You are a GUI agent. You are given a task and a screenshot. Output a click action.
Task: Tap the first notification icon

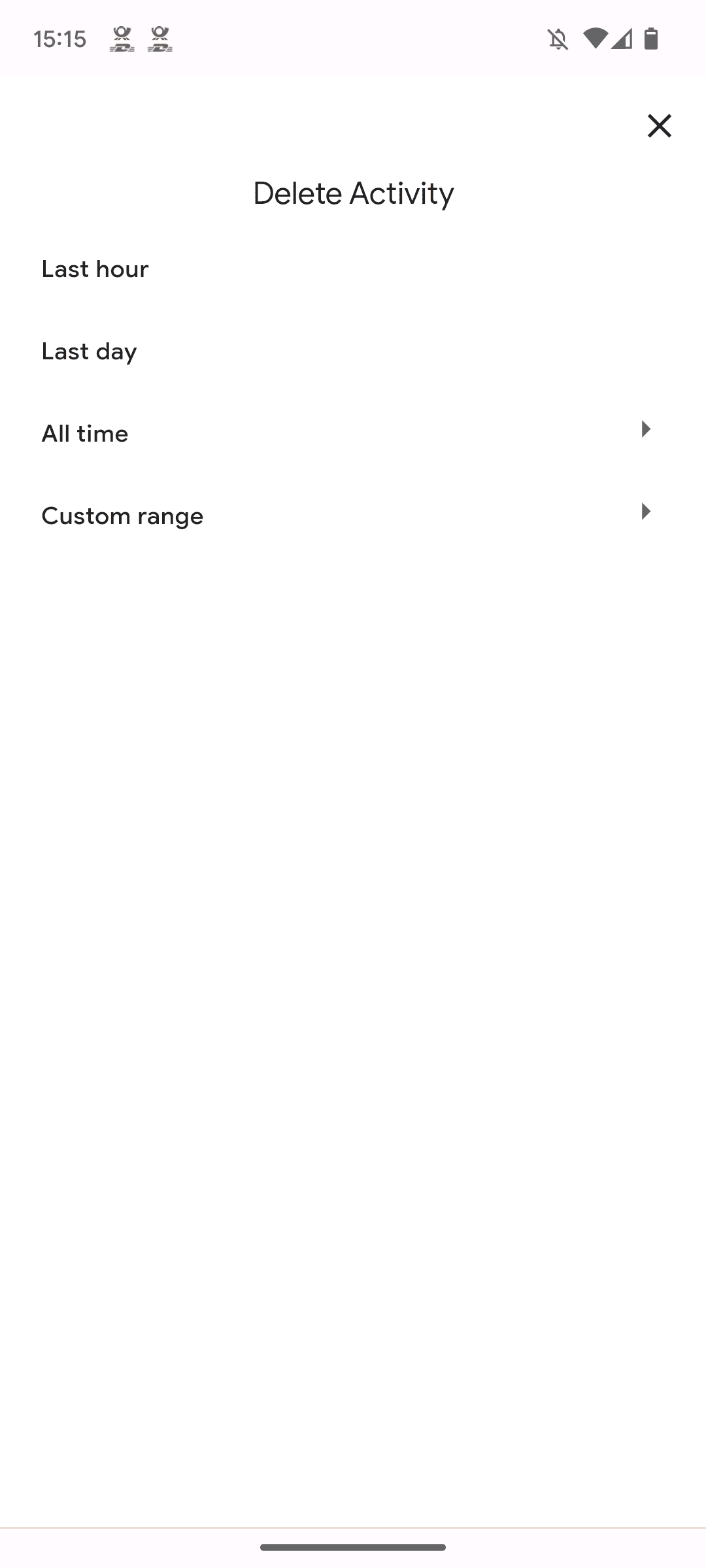pos(122,39)
